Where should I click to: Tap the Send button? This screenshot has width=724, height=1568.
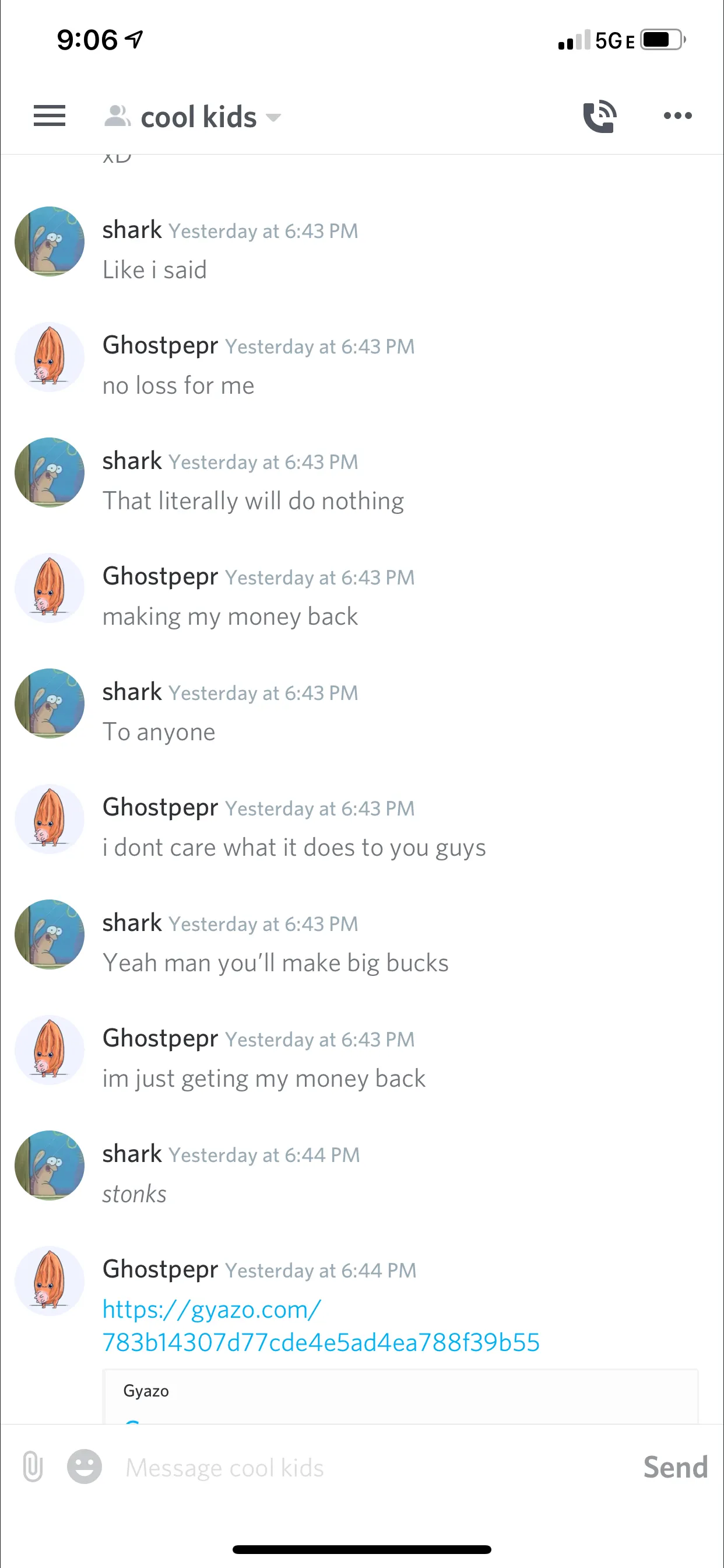point(674,1467)
